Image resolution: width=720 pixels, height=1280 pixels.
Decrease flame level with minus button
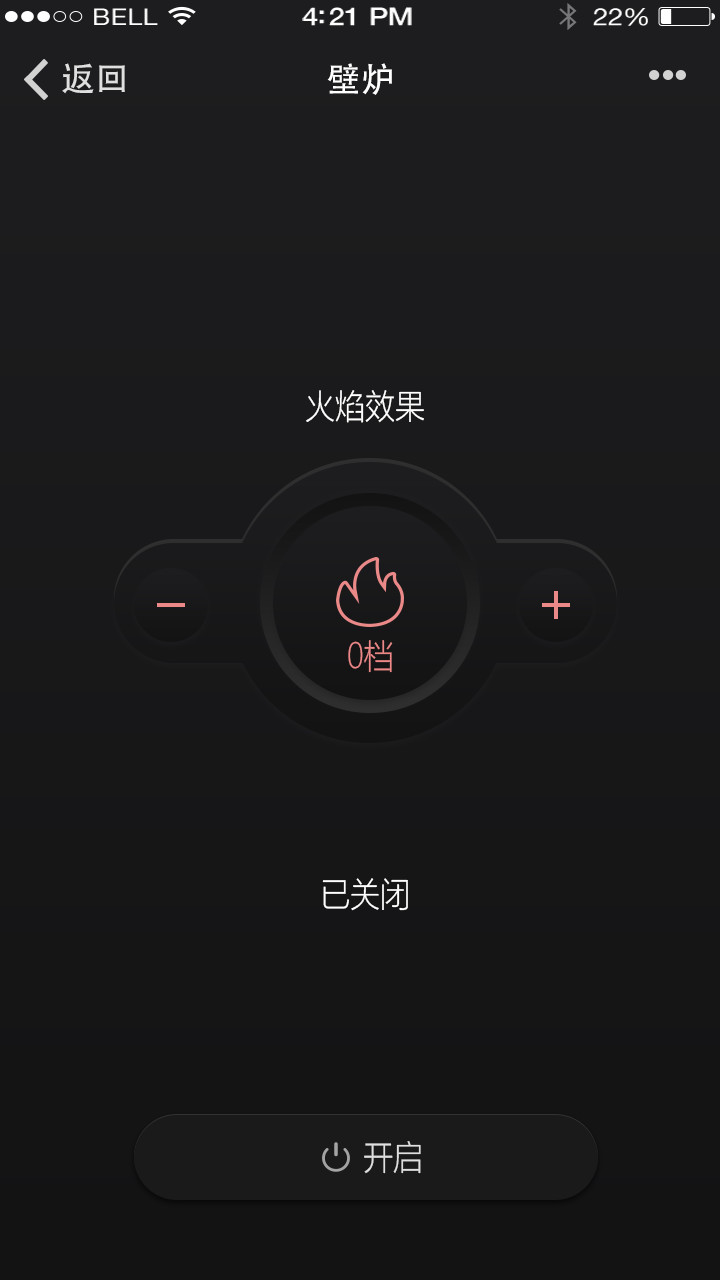(x=171, y=604)
